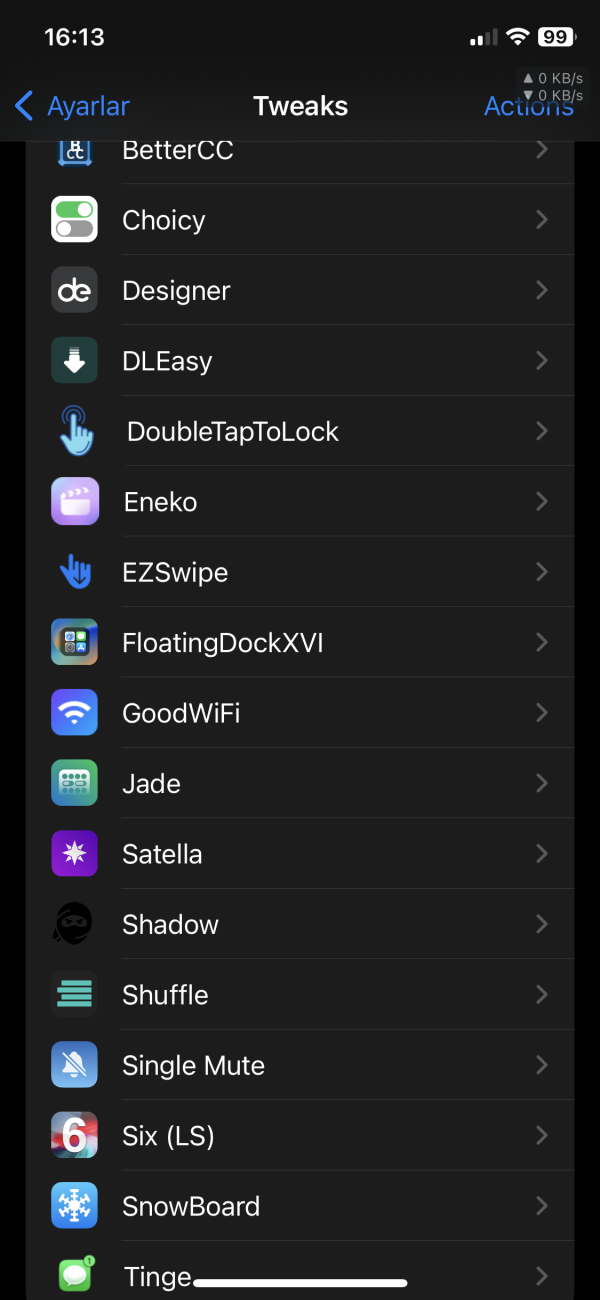
Task: Open Satella preferences
Action: click(162, 854)
